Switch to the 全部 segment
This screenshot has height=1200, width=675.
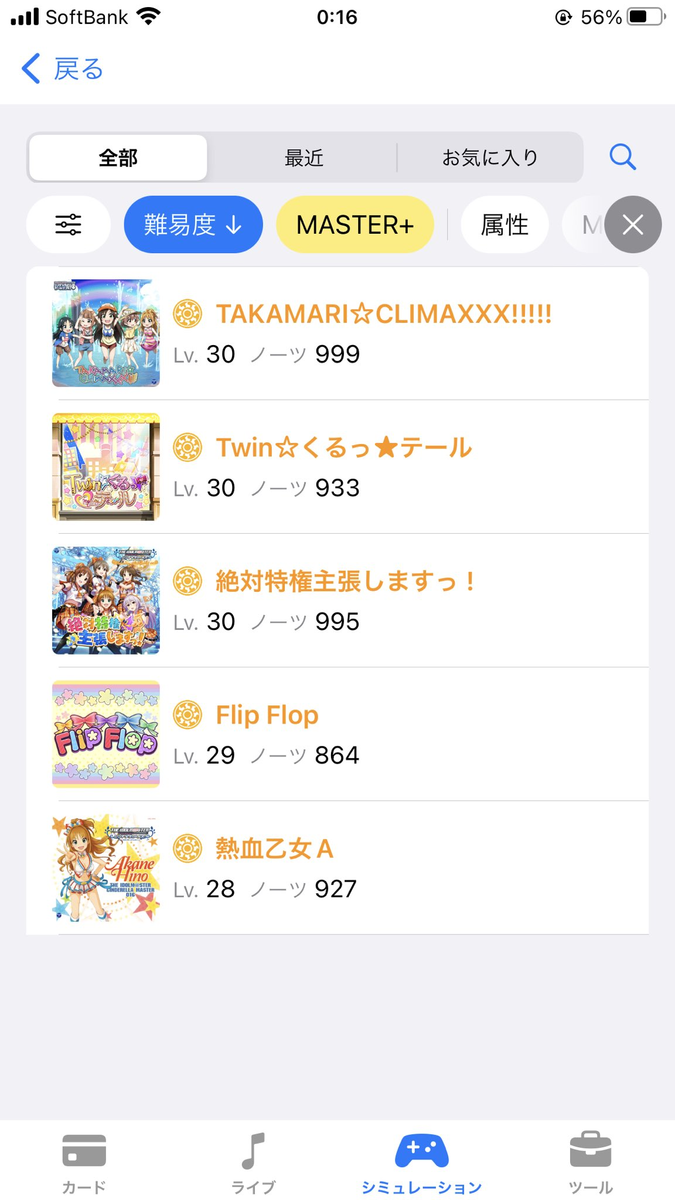tap(118, 158)
